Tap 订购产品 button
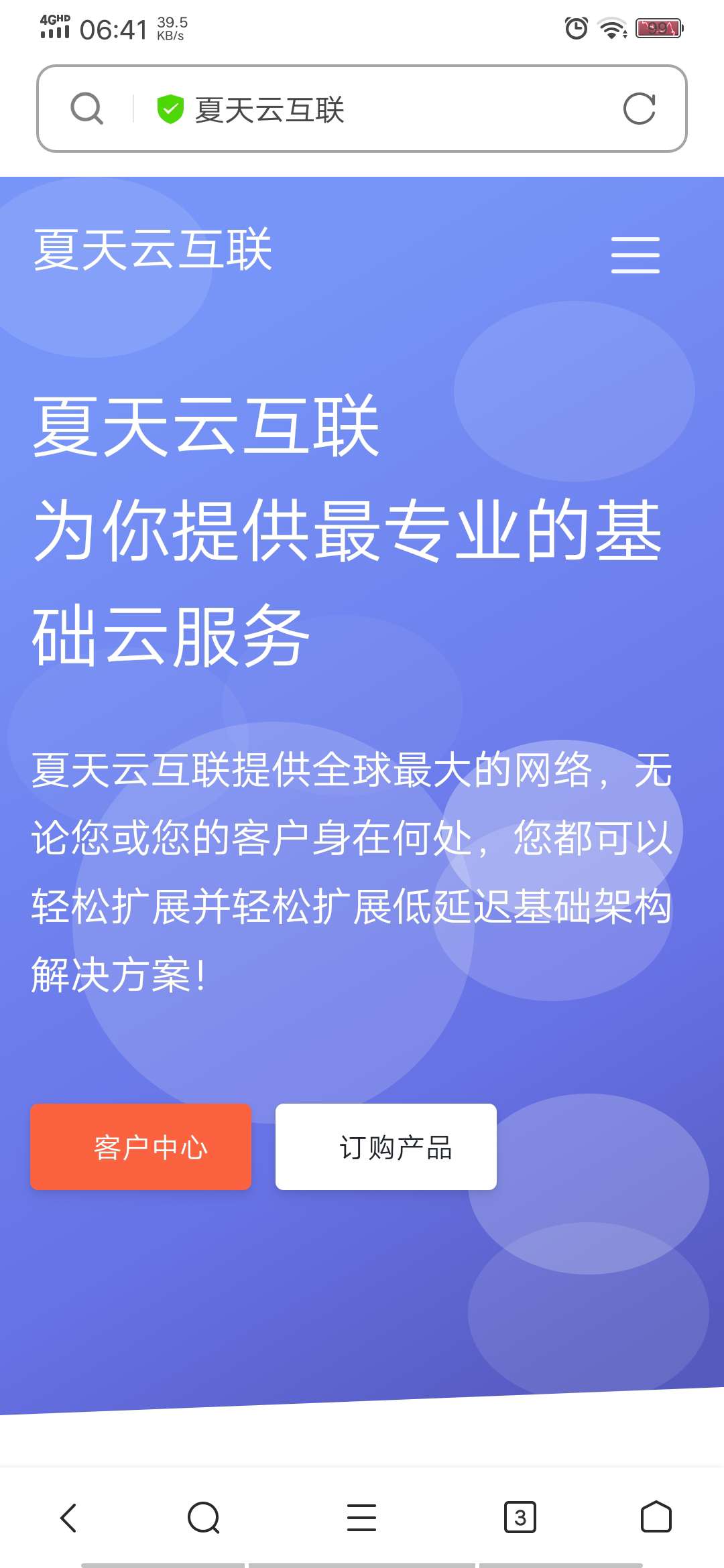The image size is (724, 1568). pos(386,1147)
